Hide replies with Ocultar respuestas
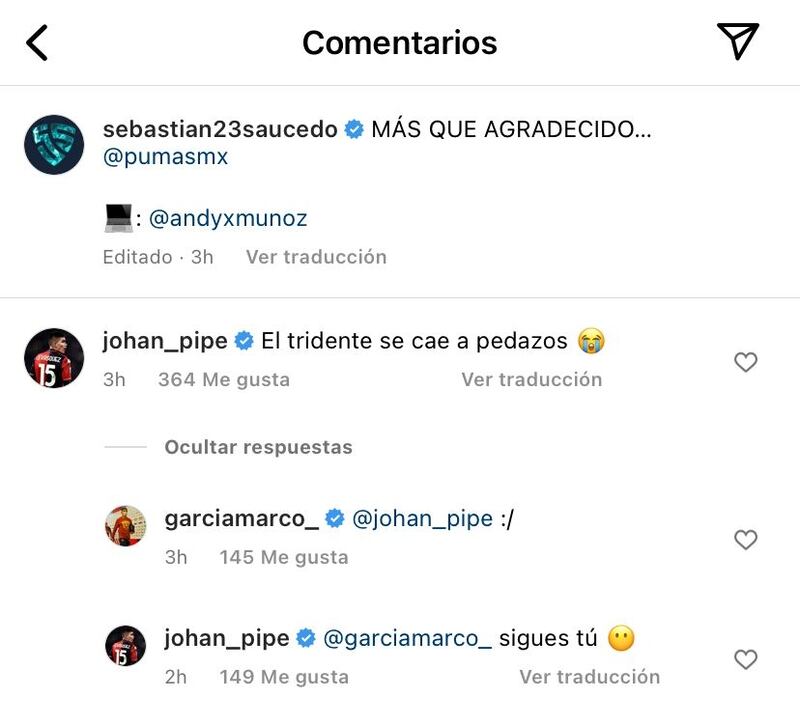This screenshot has width=800, height=725. tap(258, 447)
